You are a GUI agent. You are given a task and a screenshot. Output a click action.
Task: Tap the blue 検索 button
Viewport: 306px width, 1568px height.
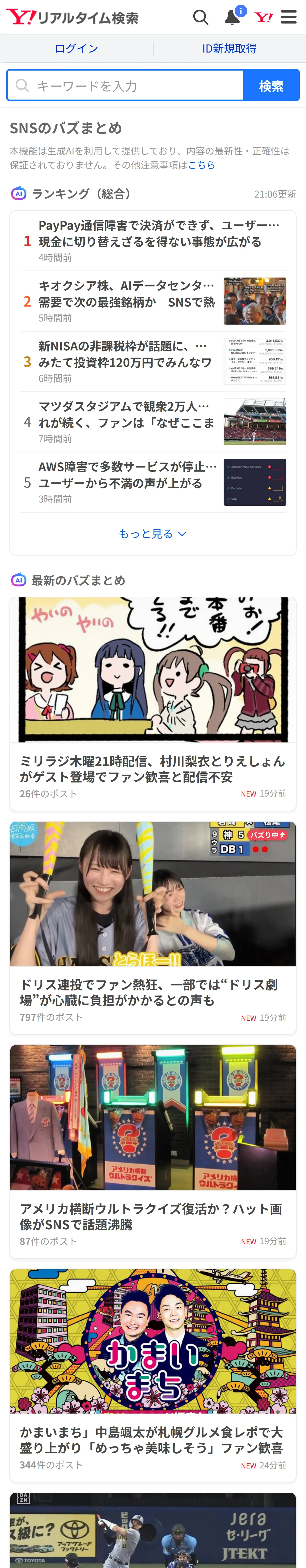pos(271,85)
